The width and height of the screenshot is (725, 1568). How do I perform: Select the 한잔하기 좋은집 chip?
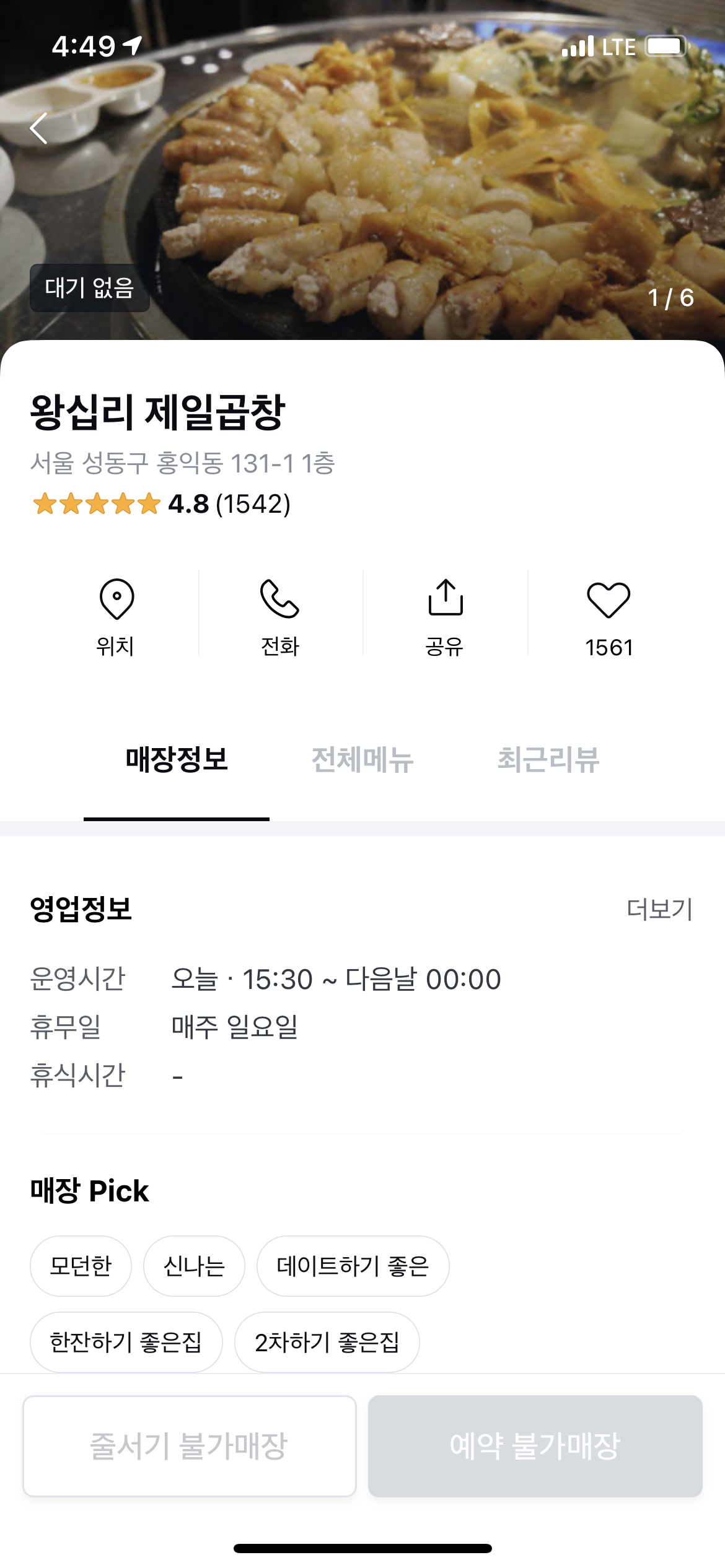(x=126, y=1342)
